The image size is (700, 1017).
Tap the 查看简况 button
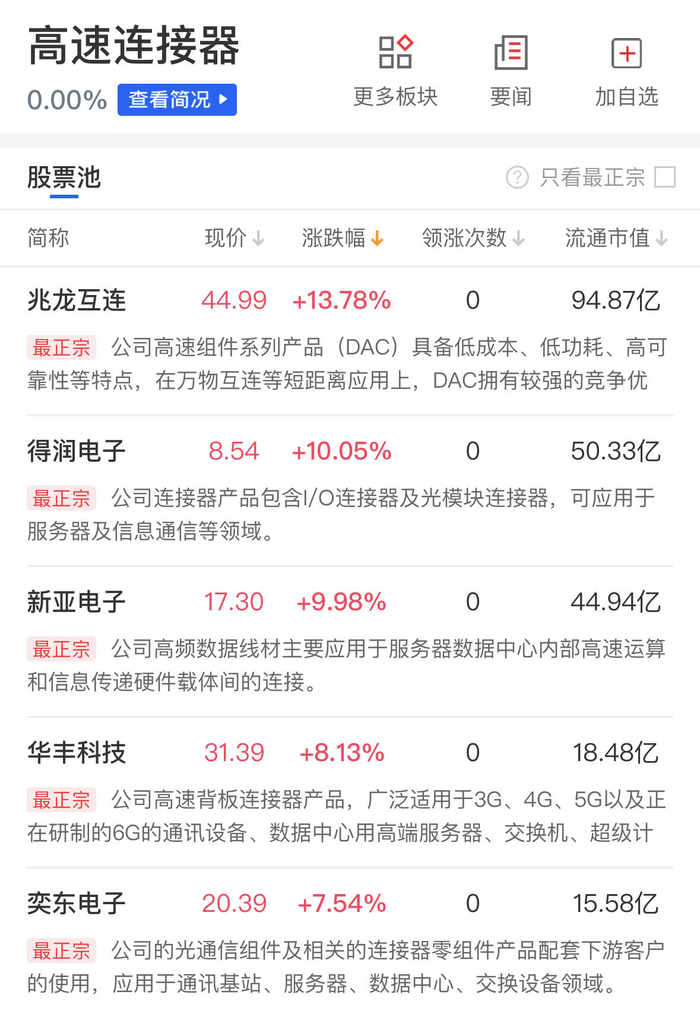point(177,100)
